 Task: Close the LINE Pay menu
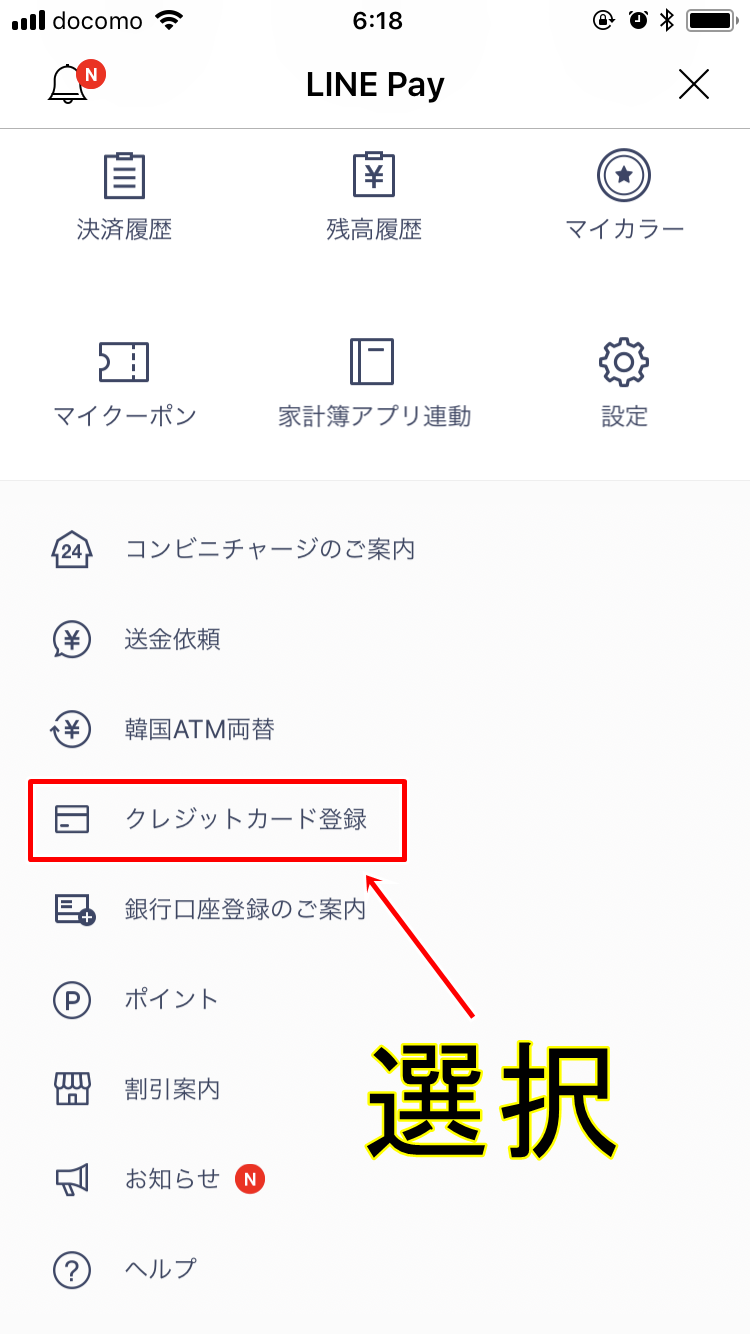[693, 84]
